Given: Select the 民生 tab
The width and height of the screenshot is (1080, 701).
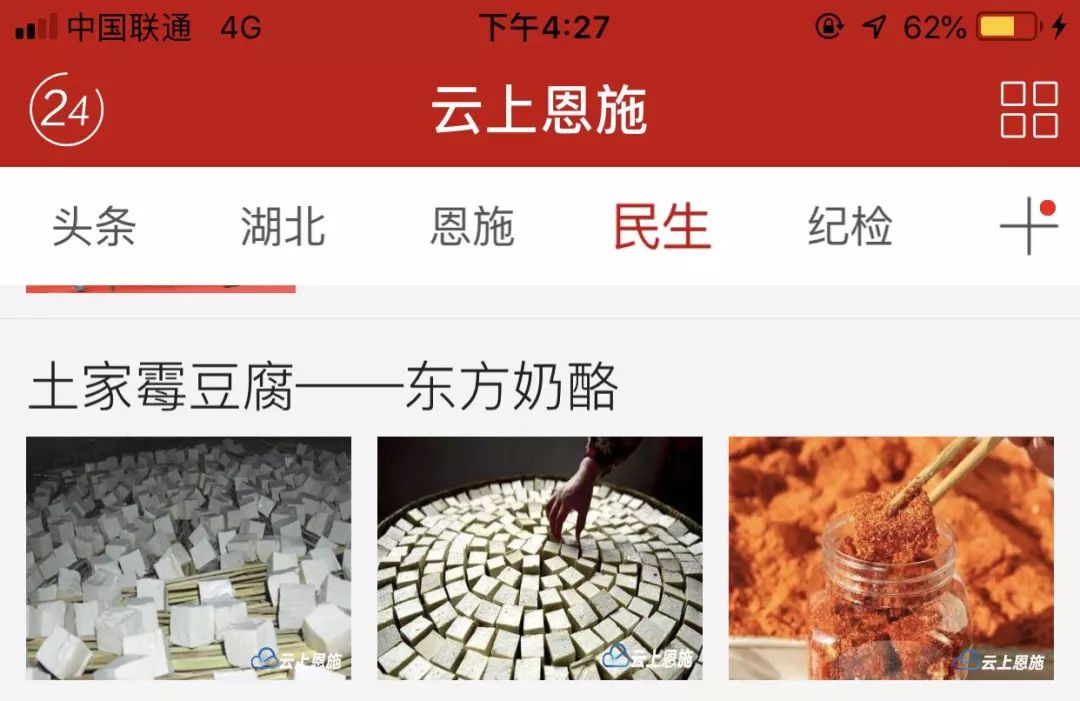Looking at the screenshot, I should (x=661, y=227).
